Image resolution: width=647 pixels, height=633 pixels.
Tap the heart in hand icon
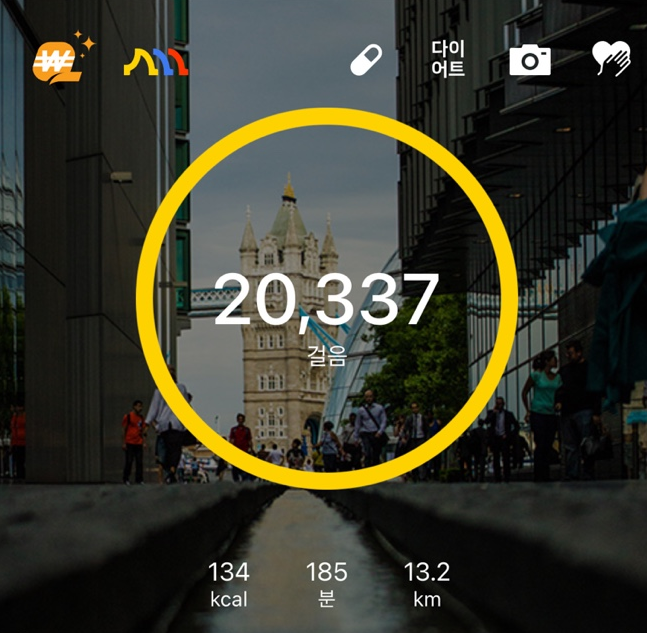pyautogui.click(x=610, y=60)
